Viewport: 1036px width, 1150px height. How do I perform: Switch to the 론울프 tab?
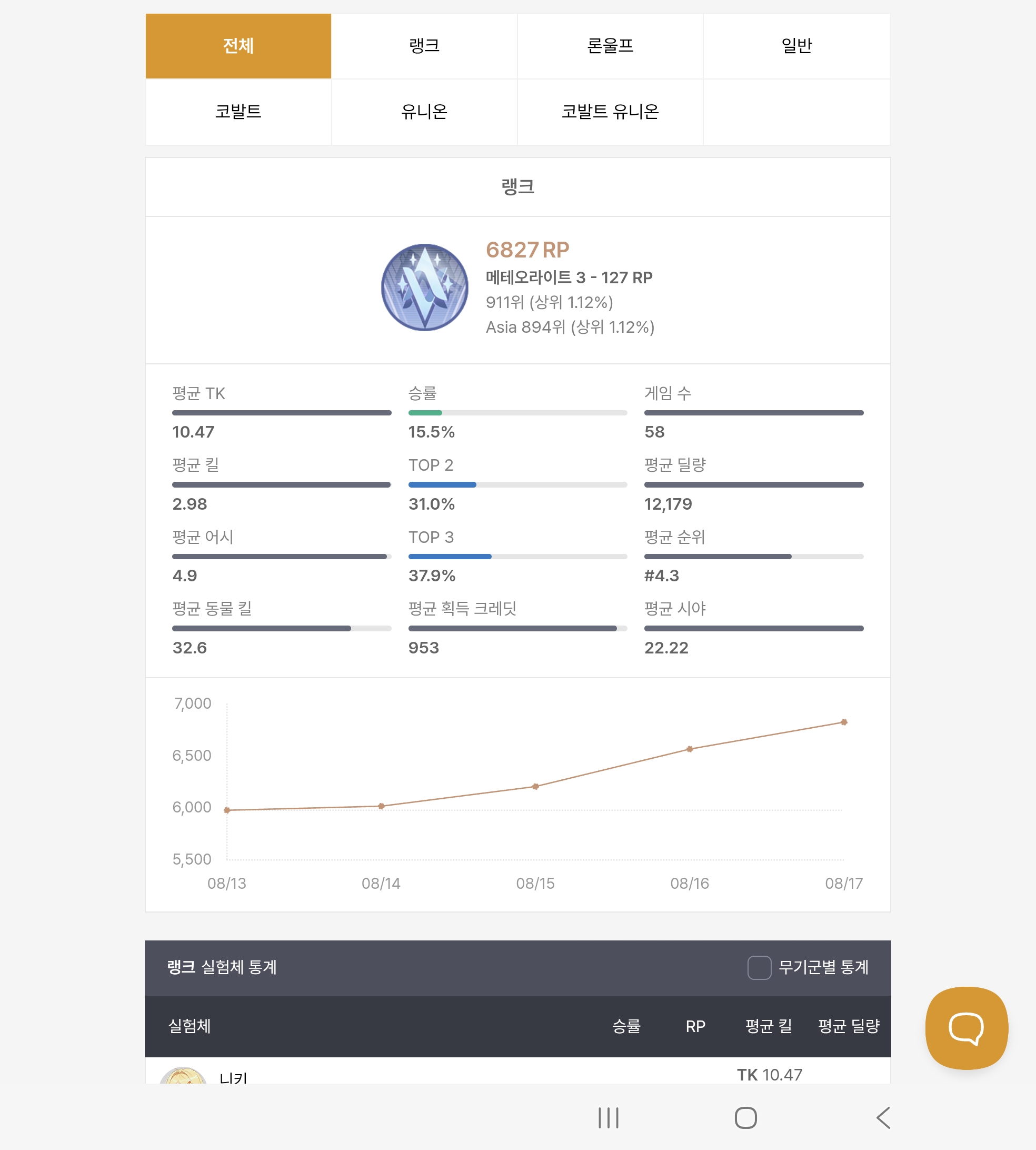(x=610, y=45)
